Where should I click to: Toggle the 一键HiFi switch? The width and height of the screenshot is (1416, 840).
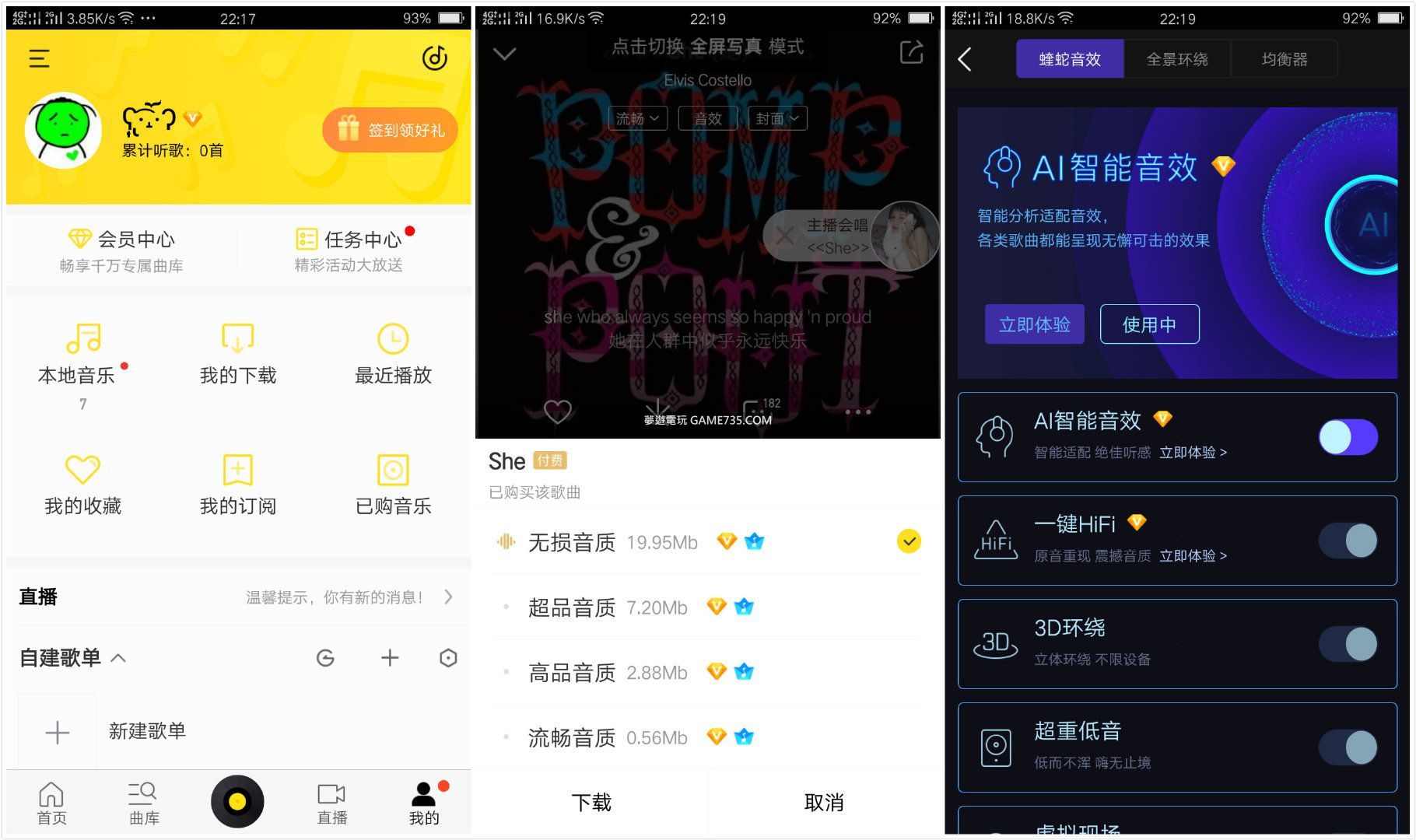[x=1348, y=541]
